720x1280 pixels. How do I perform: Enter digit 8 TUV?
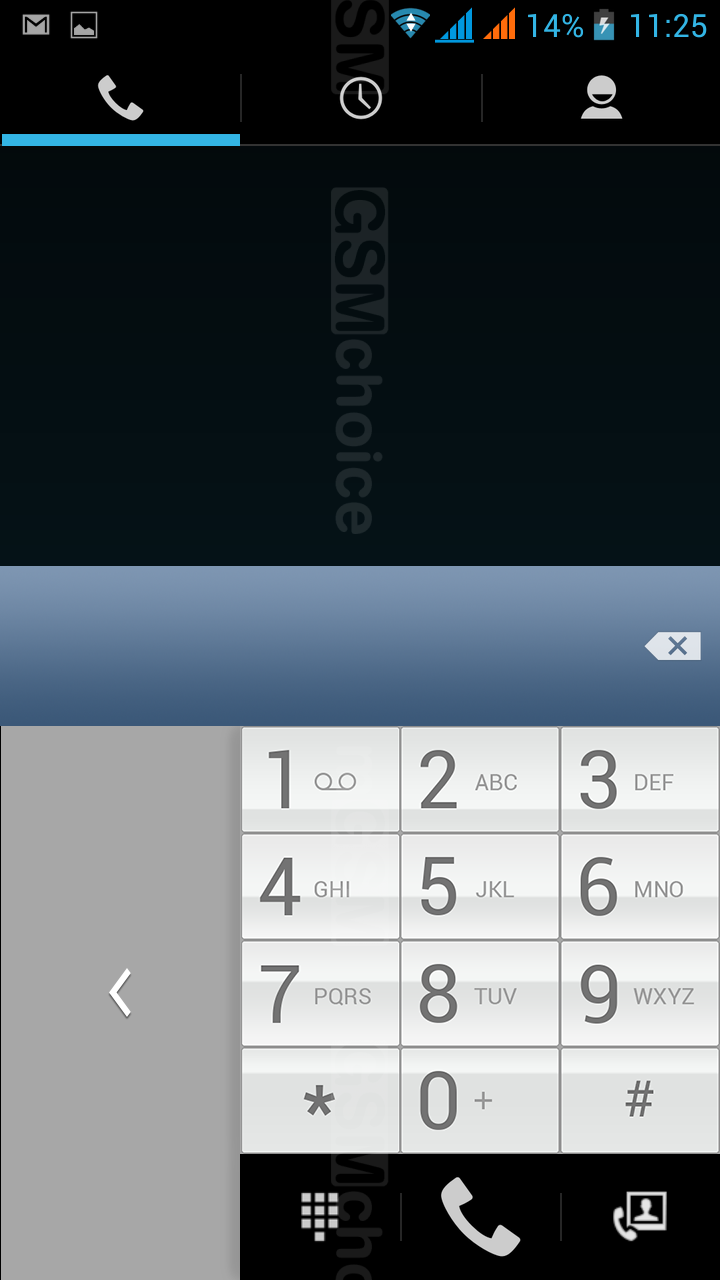click(x=480, y=994)
